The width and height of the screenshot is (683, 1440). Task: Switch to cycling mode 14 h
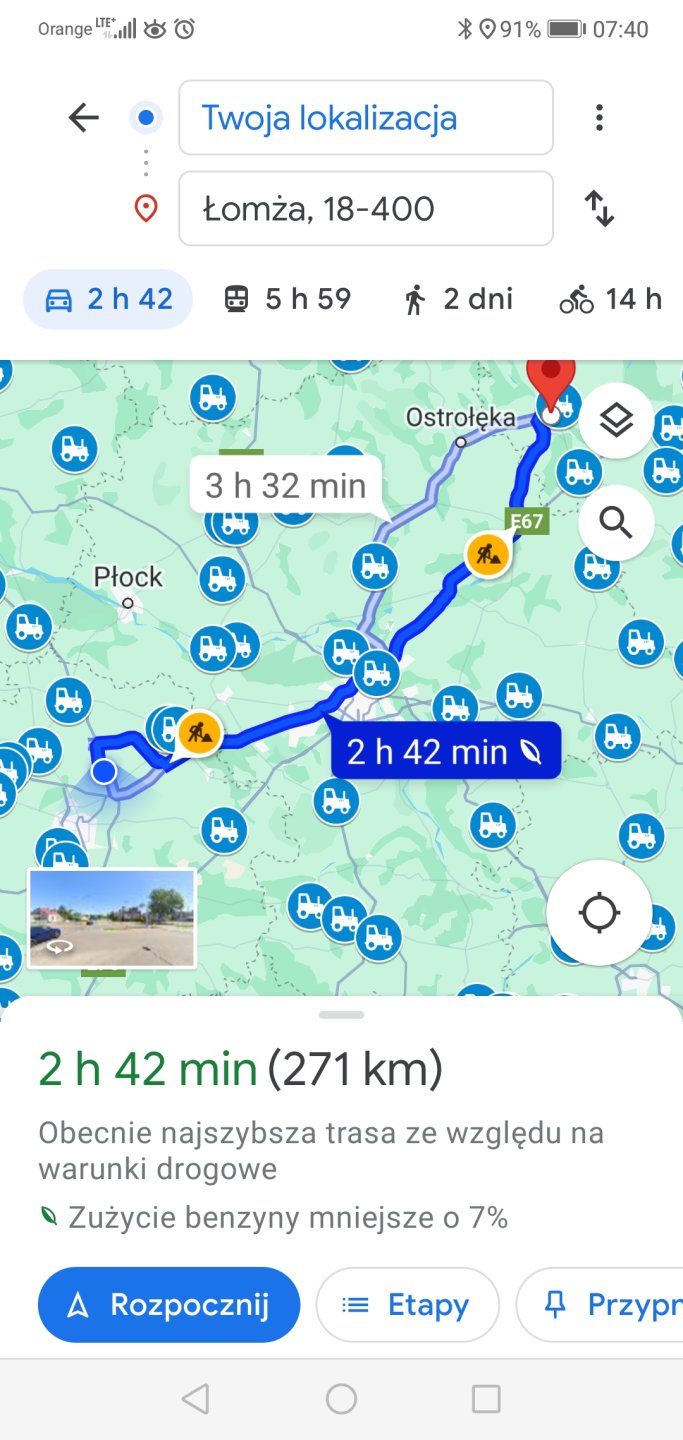(611, 299)
